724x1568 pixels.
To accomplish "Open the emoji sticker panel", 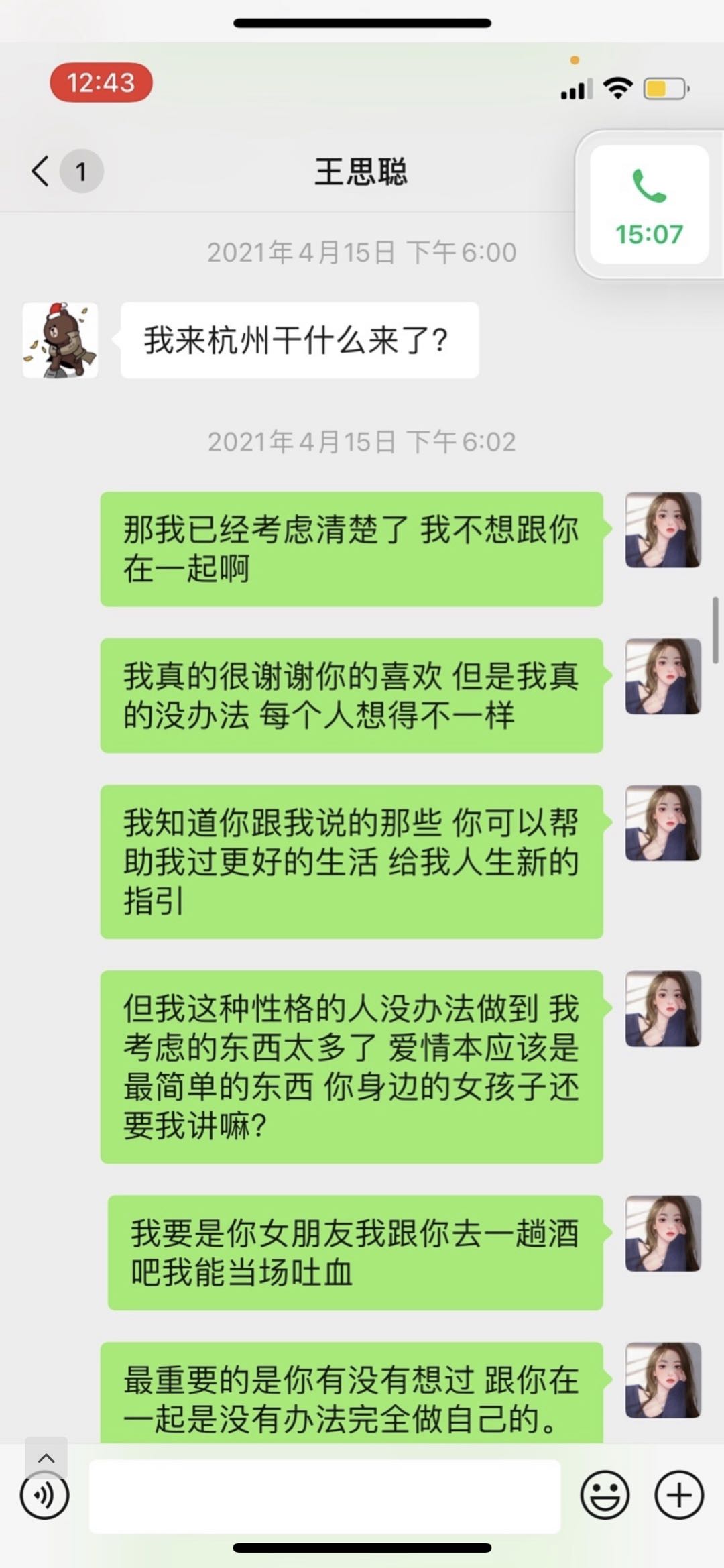I will tap(604, 1495).
